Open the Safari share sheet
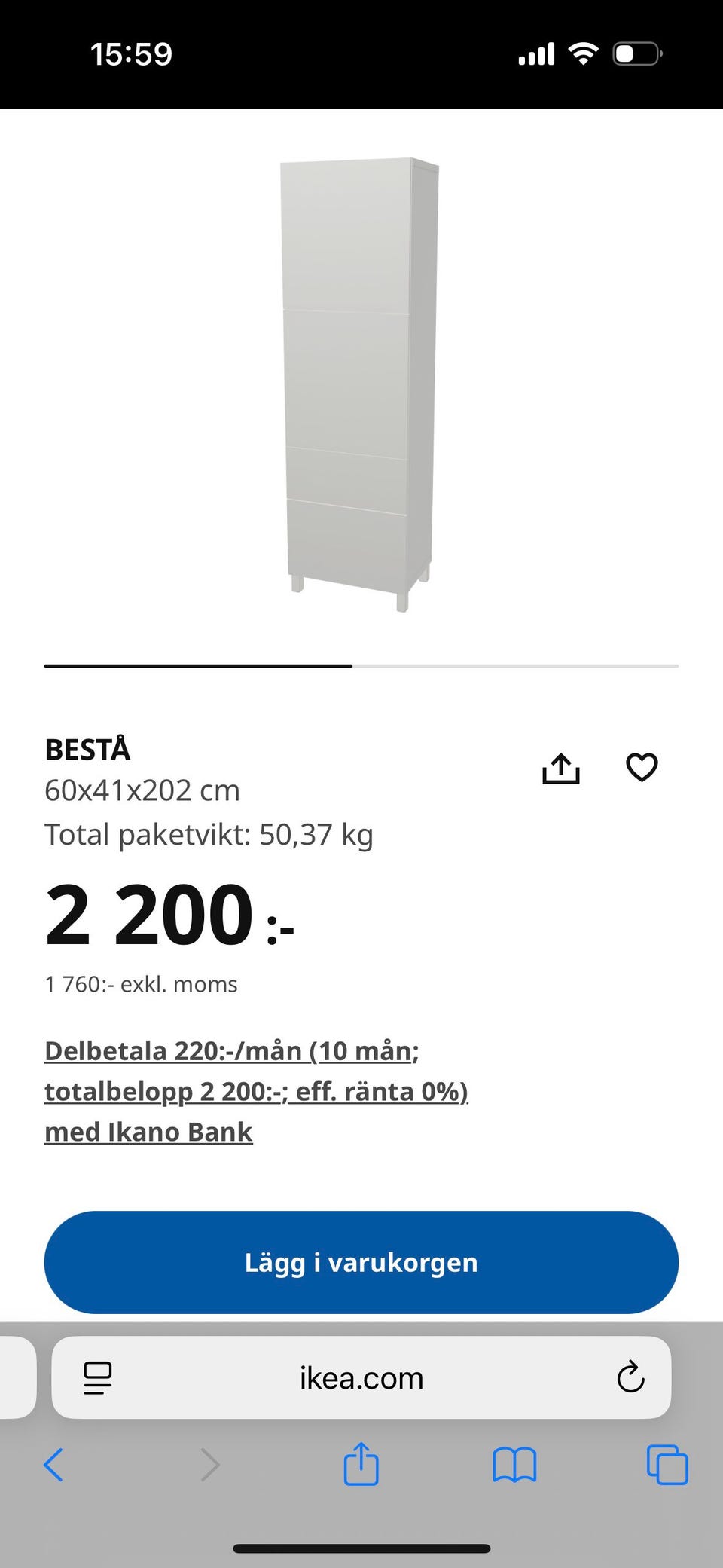Viewport: 723px width, 1568px height. pyautogui.click(x=361, y=1464)
